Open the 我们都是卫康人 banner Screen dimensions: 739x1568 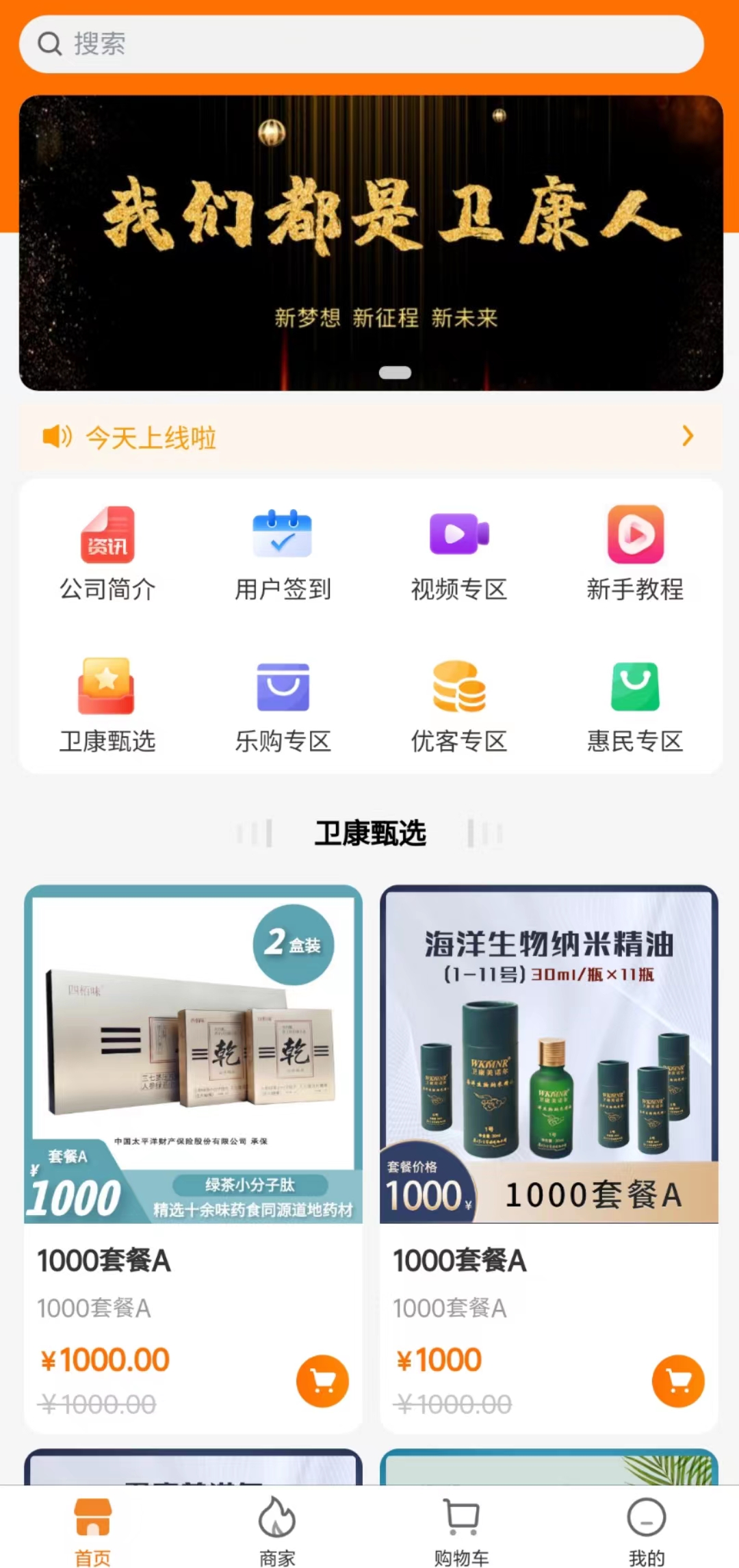coord(371,243)
